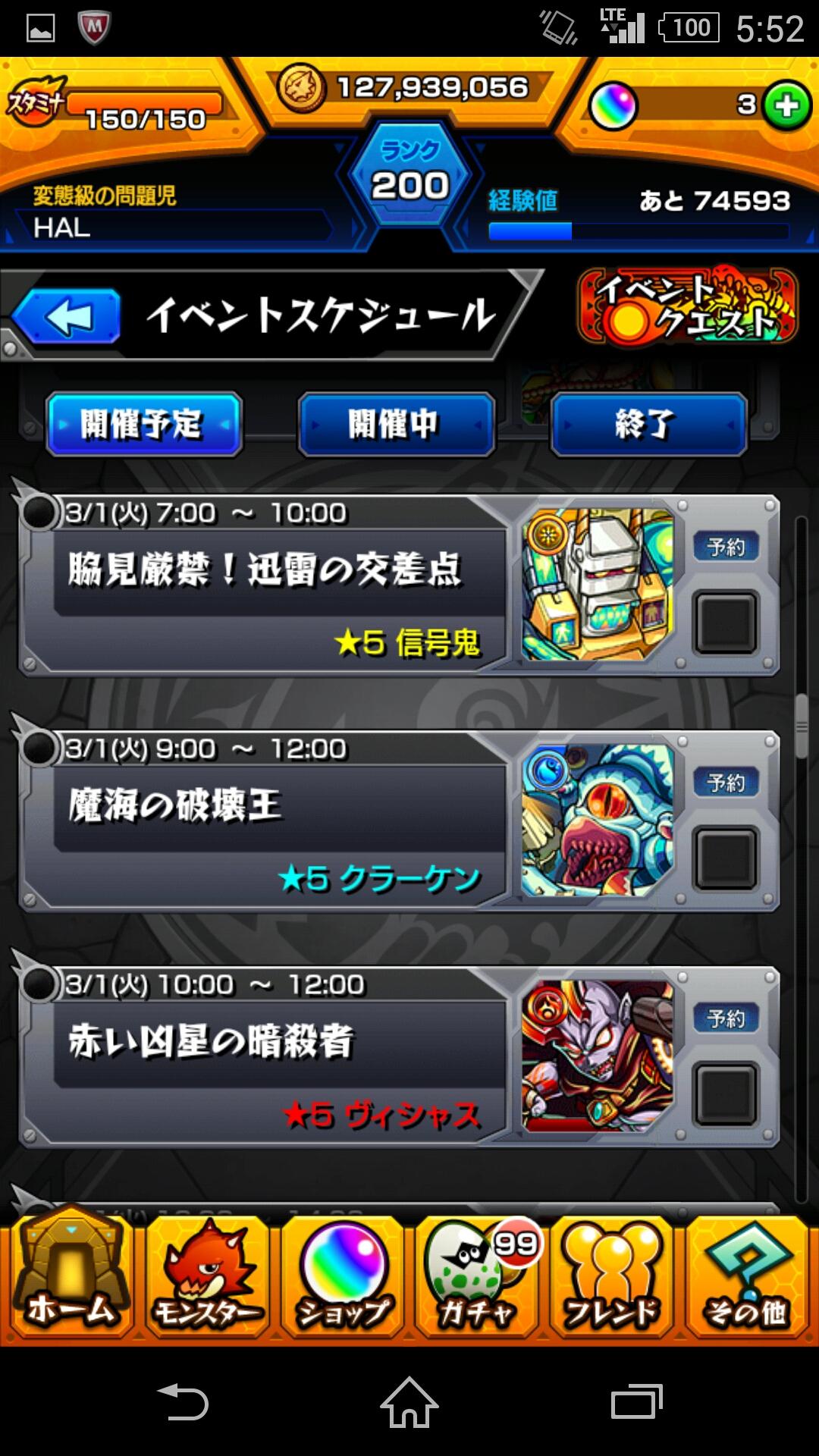Go to the ホーム tab
This screenshot has width=819, height=1456.
click(70, 1277)
